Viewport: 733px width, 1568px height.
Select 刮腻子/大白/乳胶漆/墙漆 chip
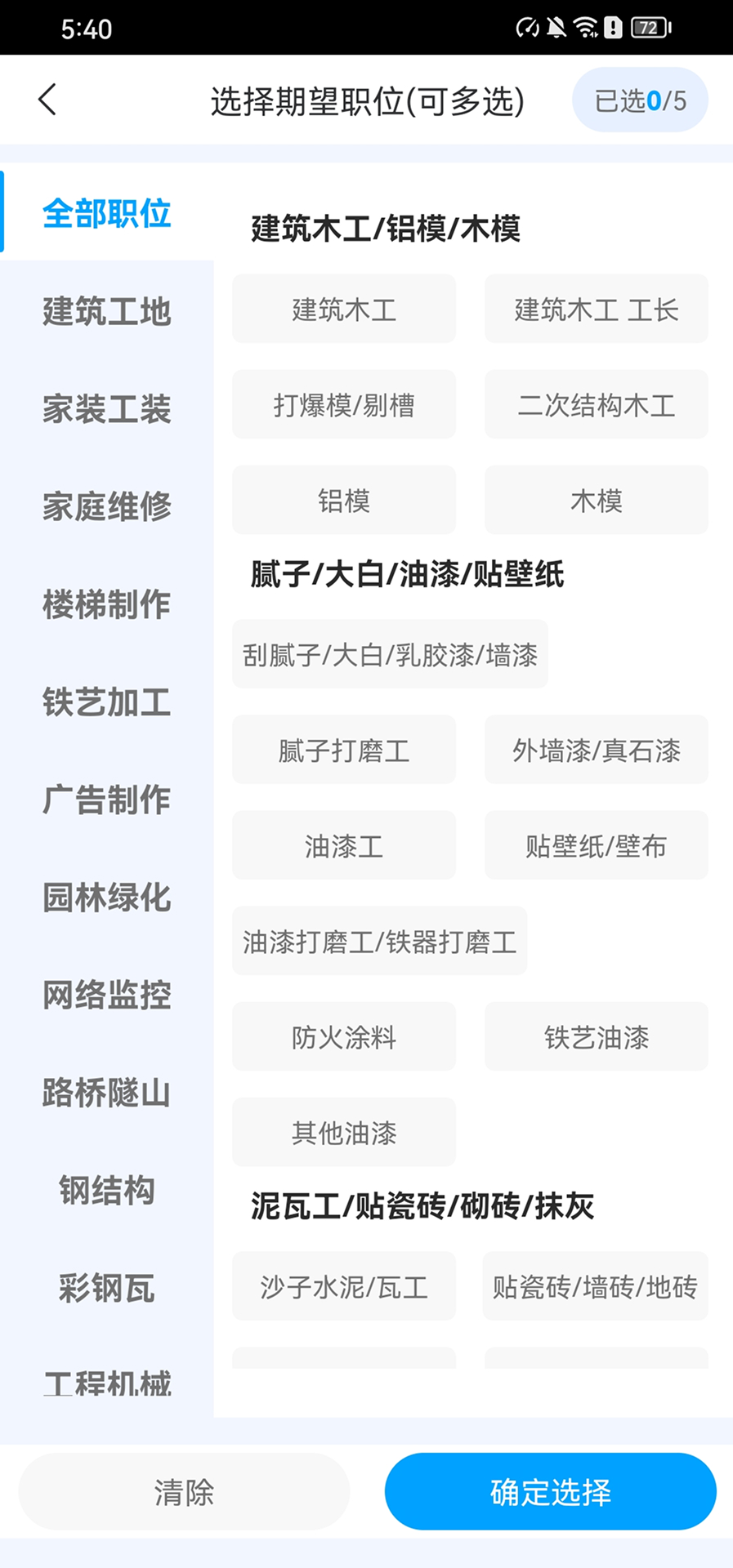(x=390, y=654)
